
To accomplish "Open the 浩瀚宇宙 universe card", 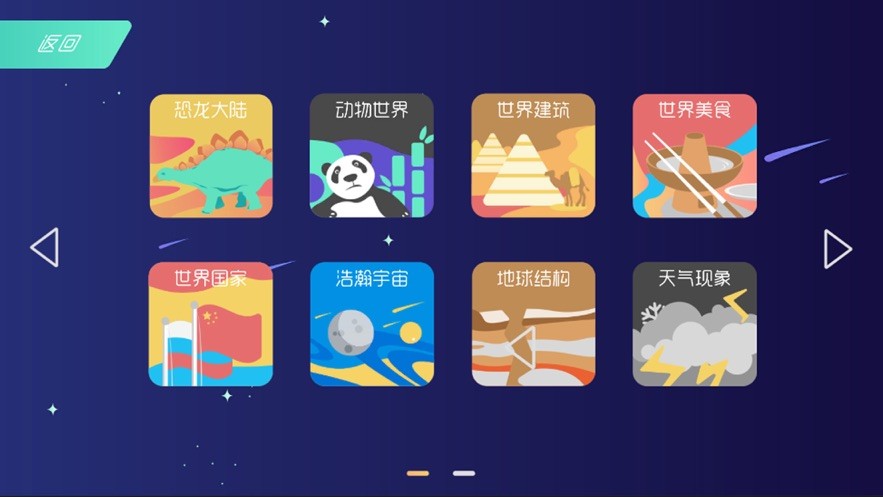I will point(372,324).
